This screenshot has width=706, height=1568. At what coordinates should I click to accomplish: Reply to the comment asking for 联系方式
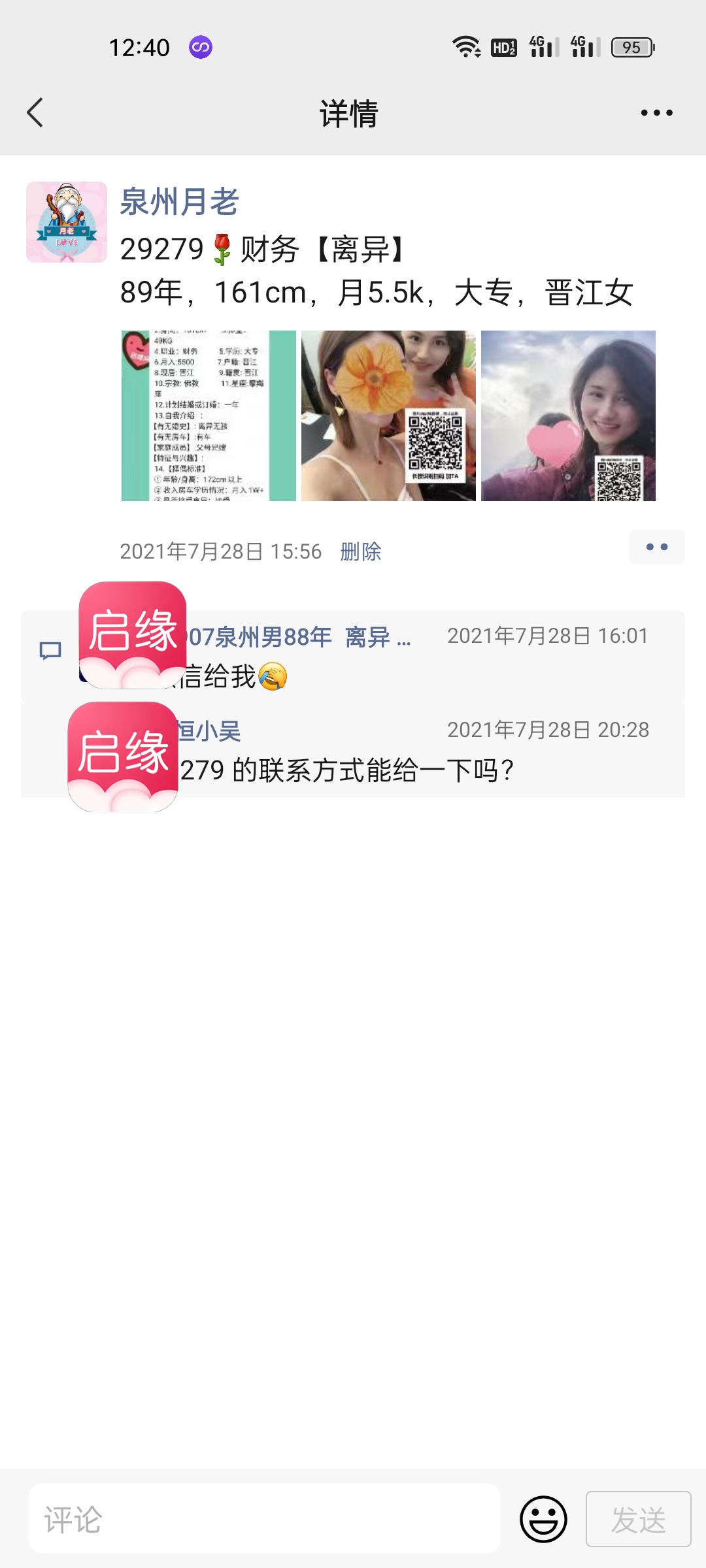point(353,751)
